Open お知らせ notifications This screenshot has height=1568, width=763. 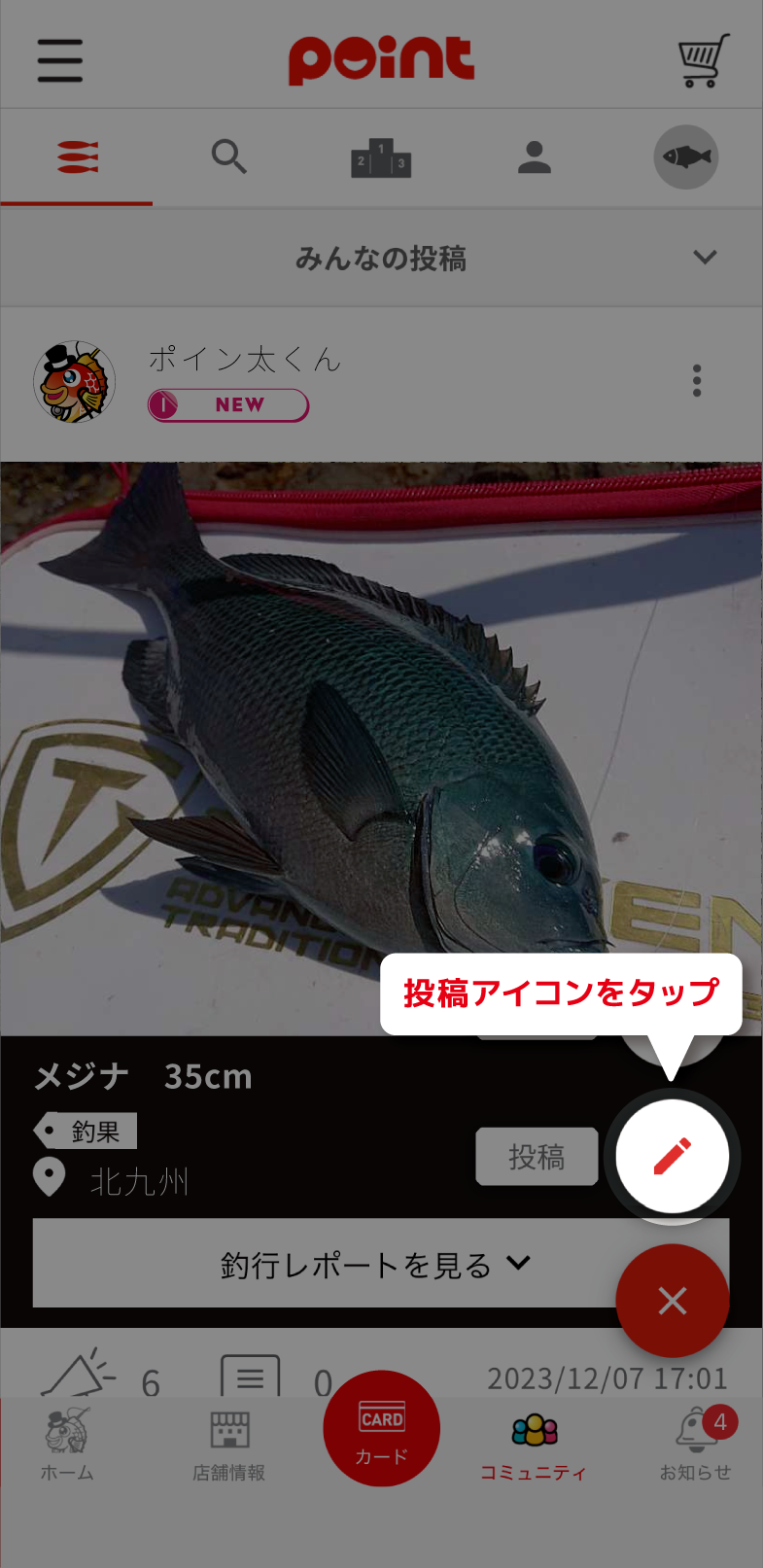click(x=696, y=1445)
